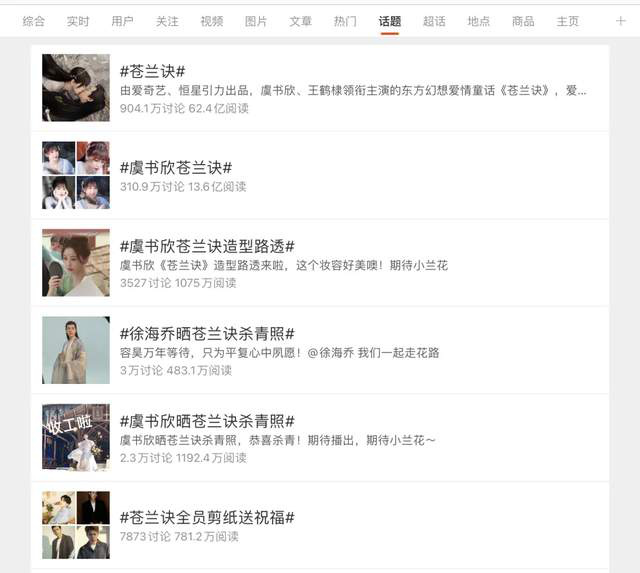This screenshot has height=573, width=640.
Task: Go to the 文章 tab
Action: (300, 21)
